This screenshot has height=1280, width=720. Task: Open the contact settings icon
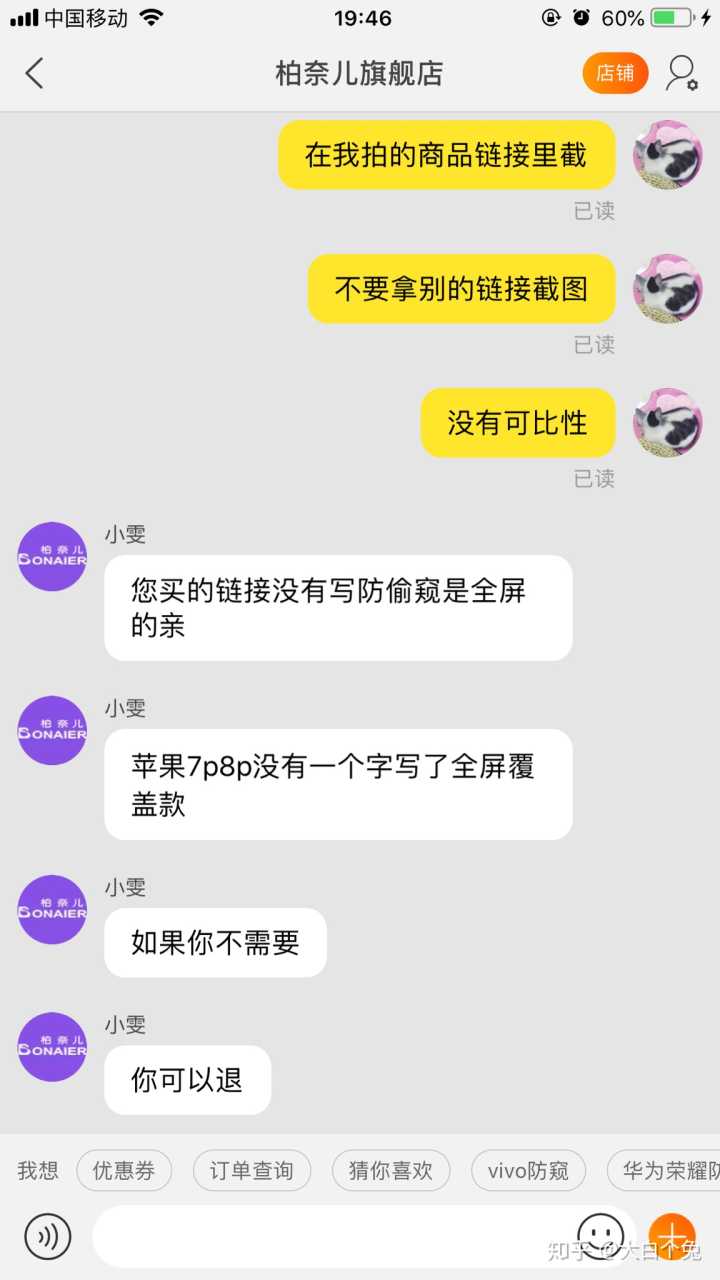coord(682,73)
